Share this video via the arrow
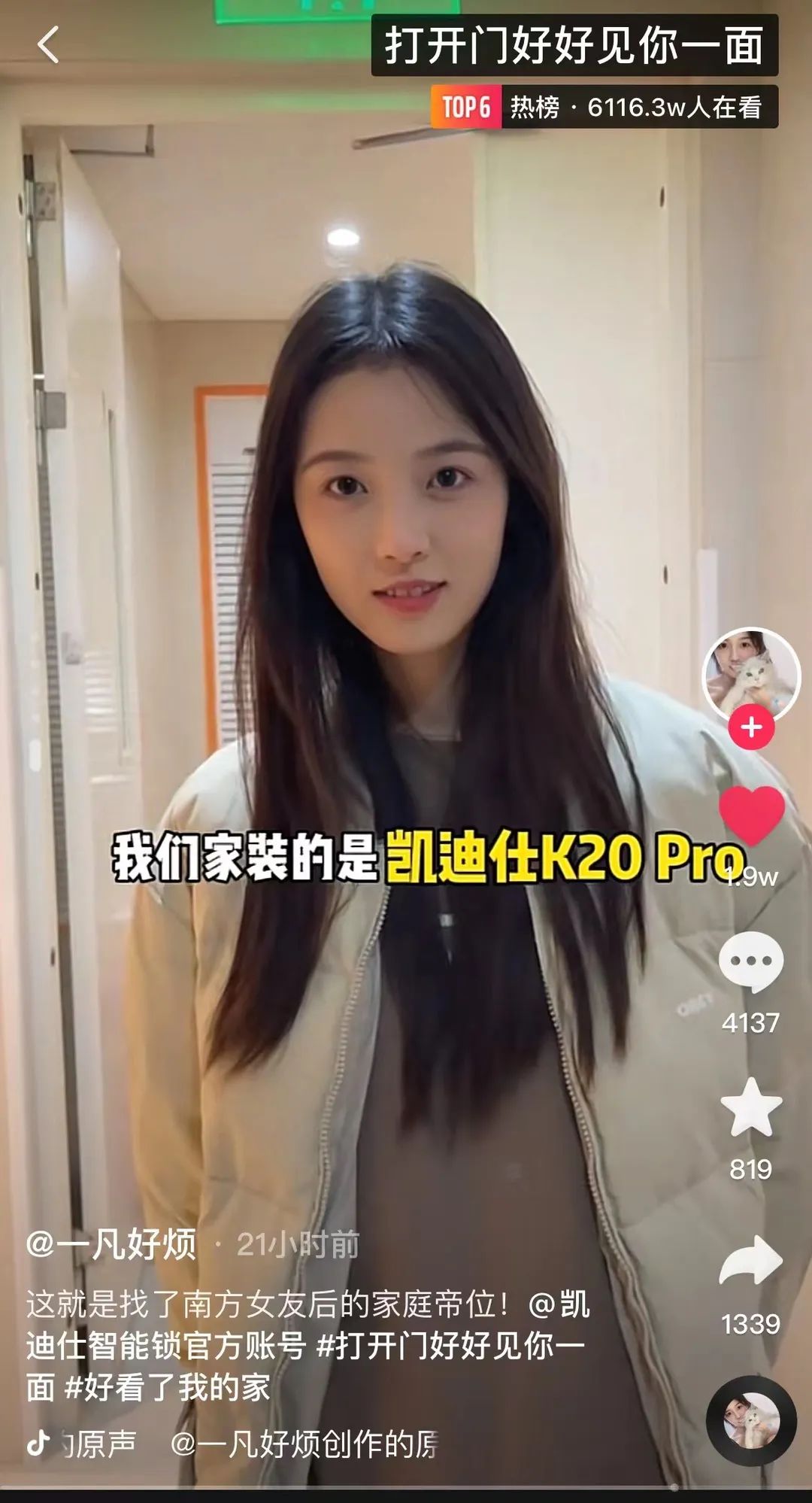This screenshot has width=812, height=1503. click(751, 1262)
